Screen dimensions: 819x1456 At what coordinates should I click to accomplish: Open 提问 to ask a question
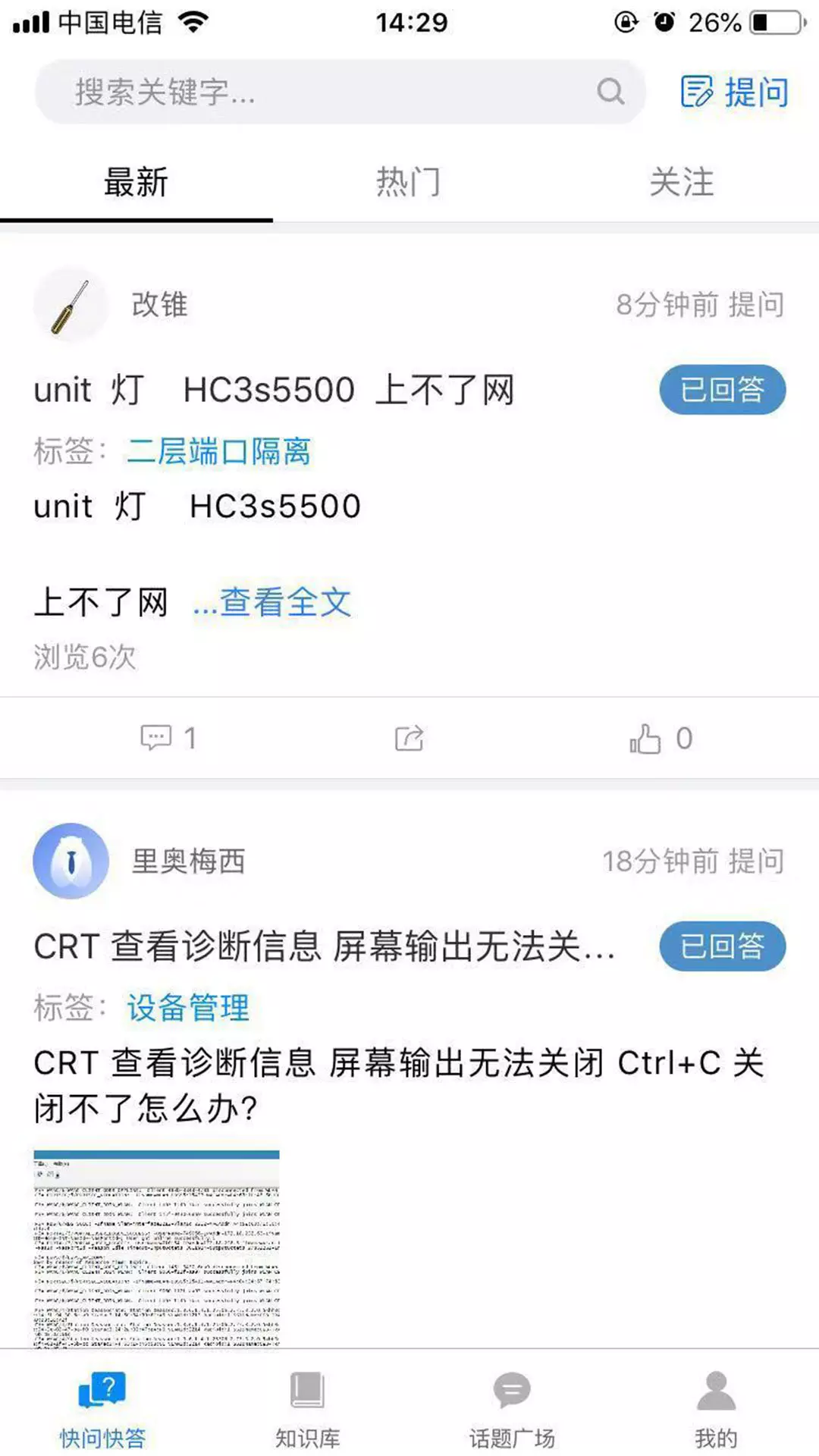734,93
